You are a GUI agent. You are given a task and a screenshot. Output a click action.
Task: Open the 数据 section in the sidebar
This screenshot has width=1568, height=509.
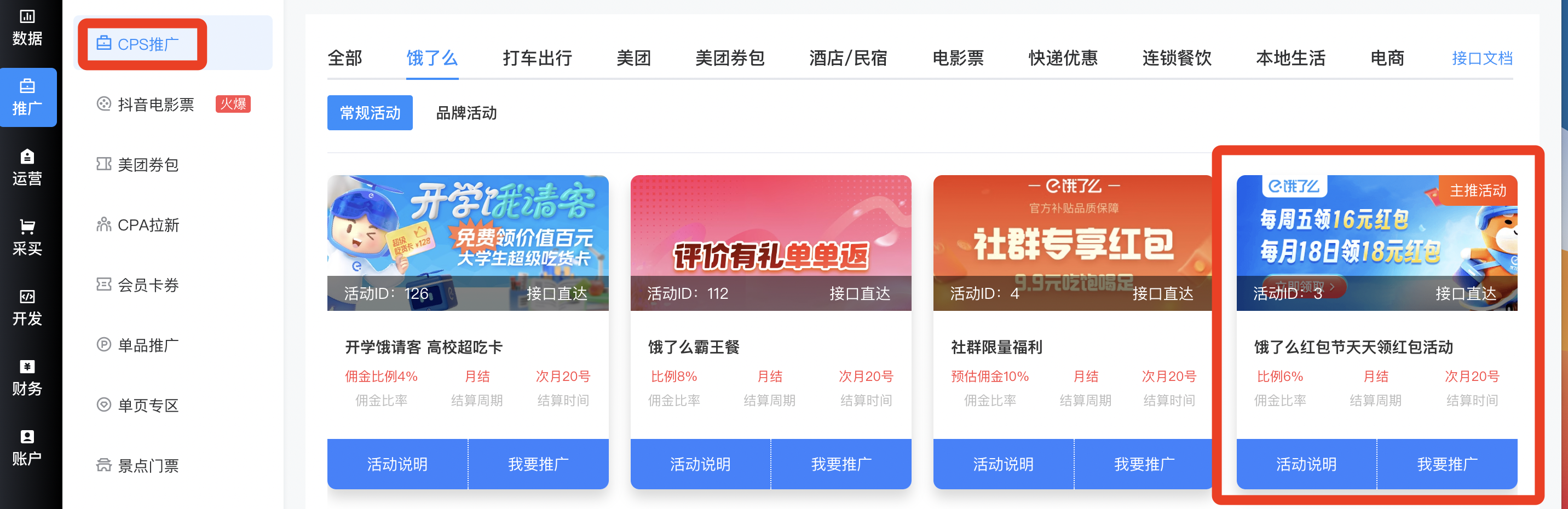click(x=27, y=28)
